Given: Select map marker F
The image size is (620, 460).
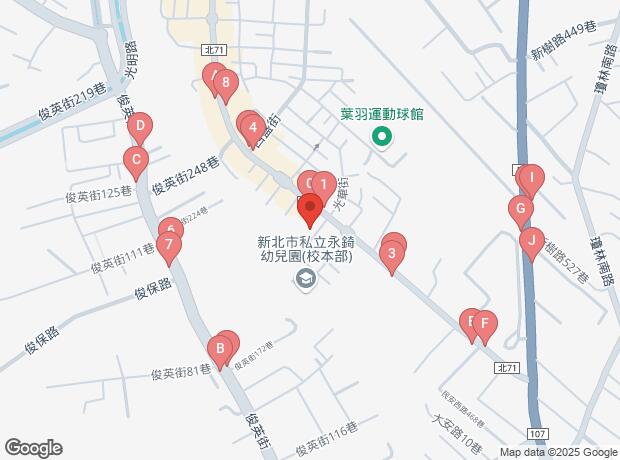Looking at the screenshot, I should click(x=484, y=323).
